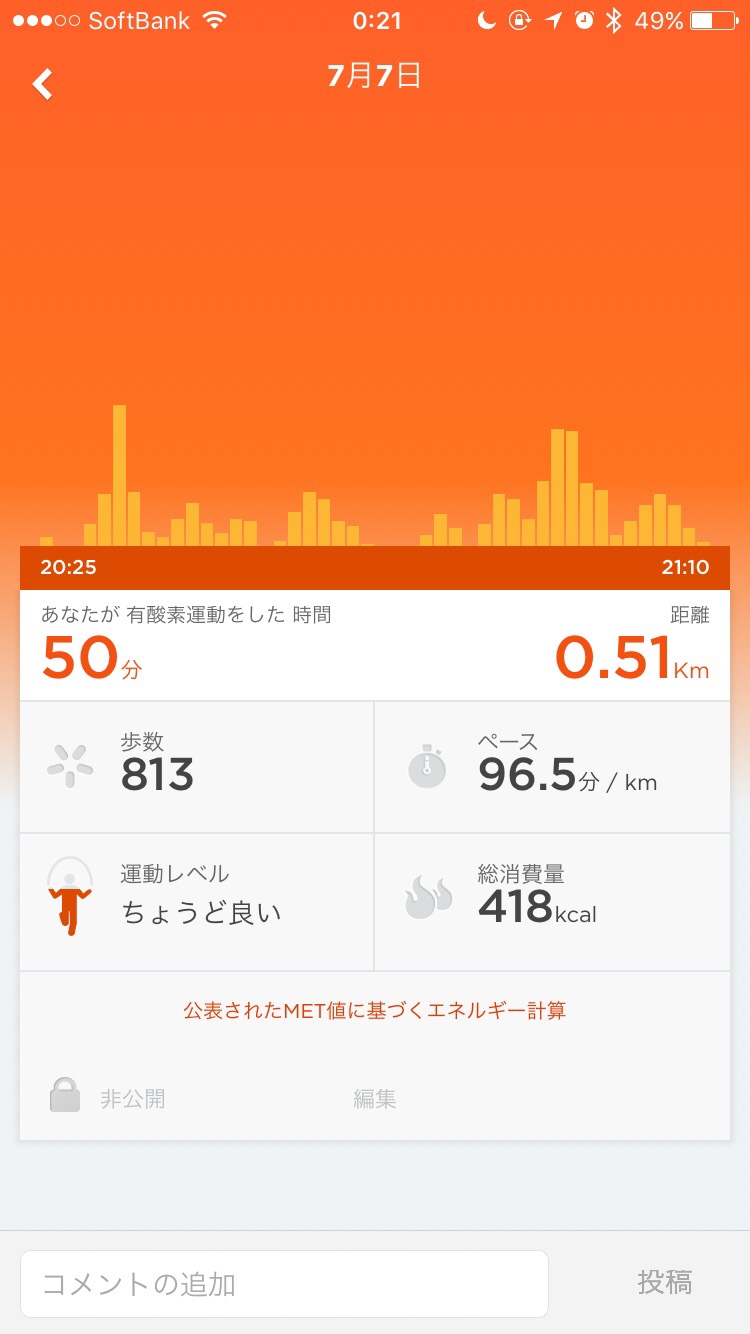This screenshot has width=750, height=1334.
Task: Open the MET値 energy calculation link
Action: click(374, 1010)
